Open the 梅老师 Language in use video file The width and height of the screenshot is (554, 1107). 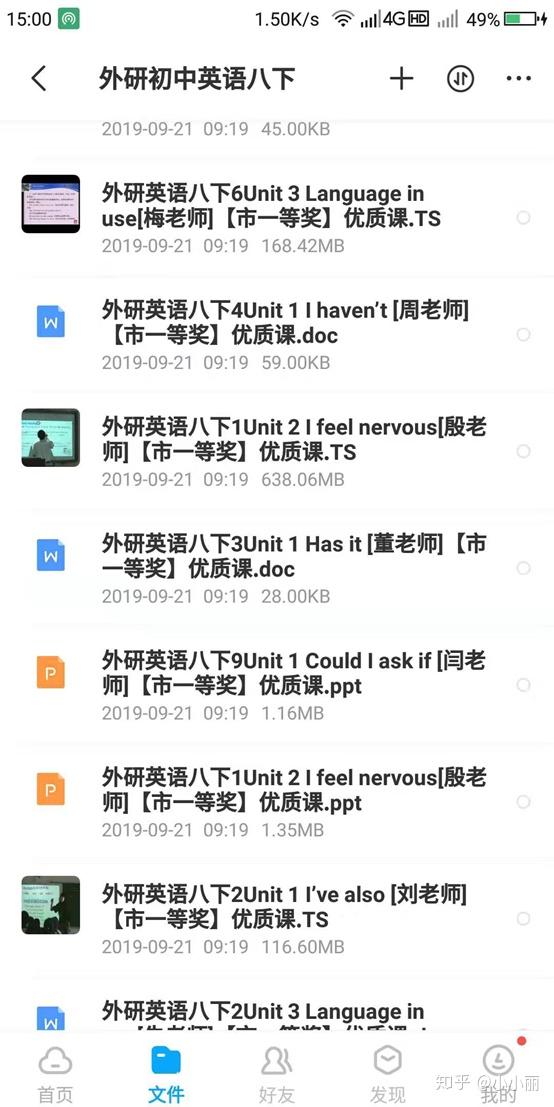[x=277, y=218]
